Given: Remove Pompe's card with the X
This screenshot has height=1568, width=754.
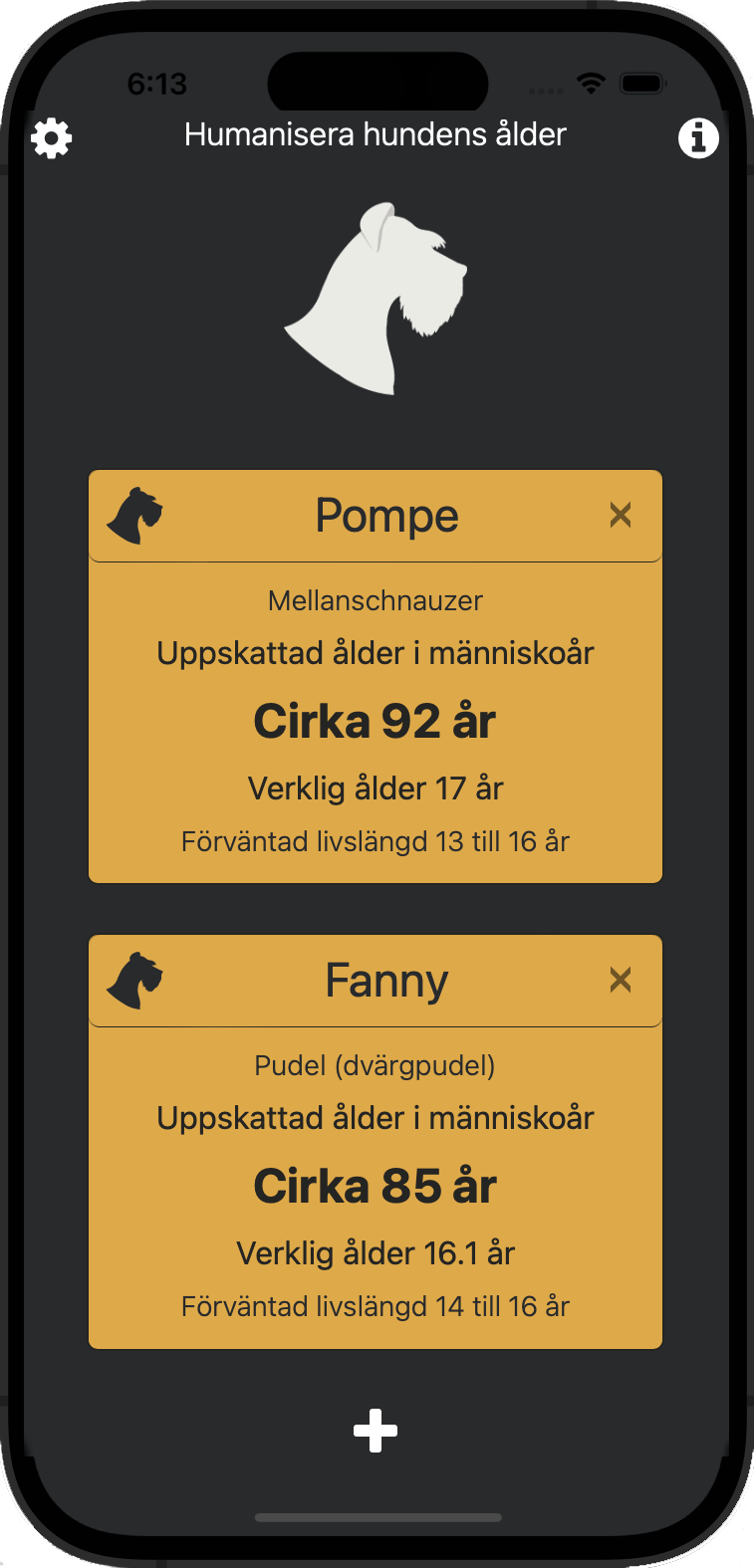Looking at the screenshot, I should 621,515.
